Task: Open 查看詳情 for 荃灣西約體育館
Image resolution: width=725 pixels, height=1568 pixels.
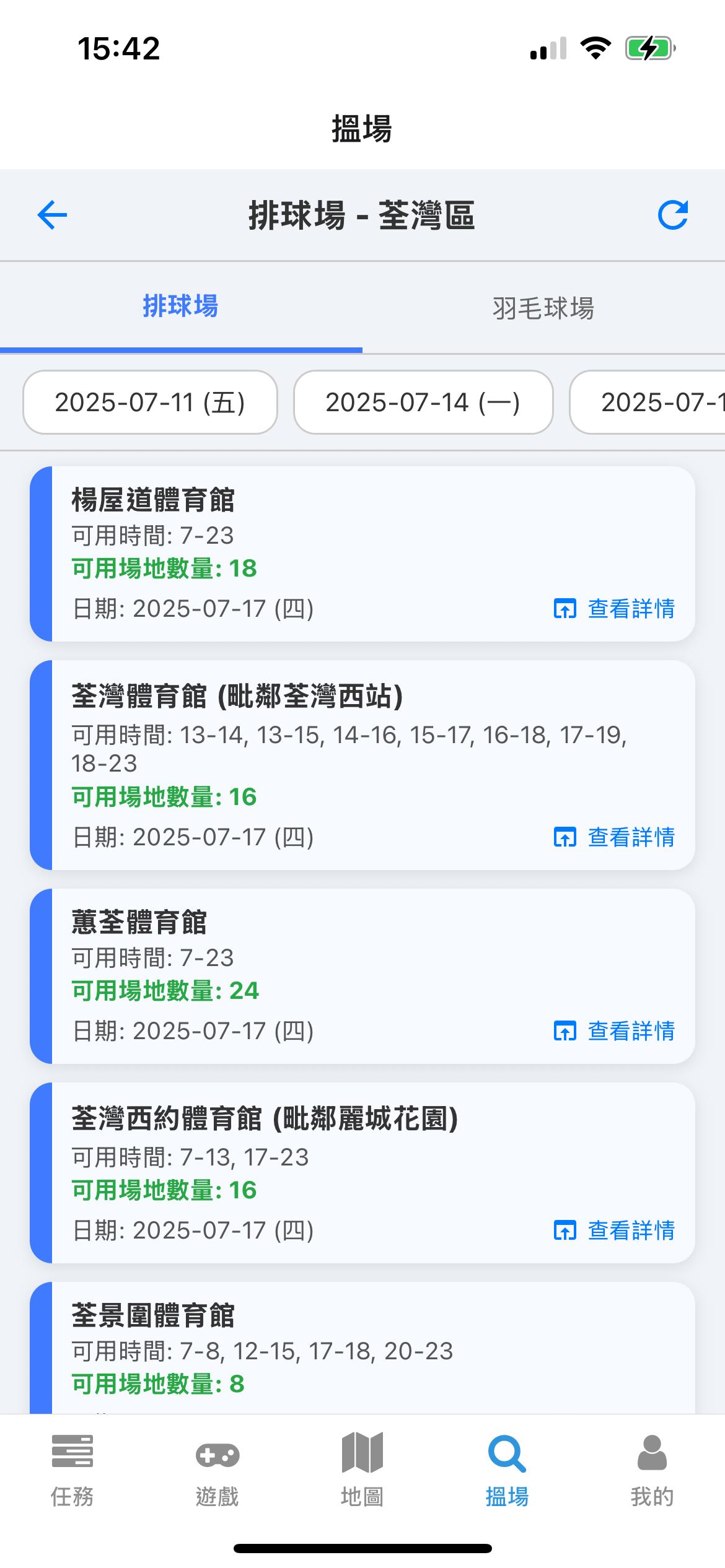Action: (x=631, y=1230)
